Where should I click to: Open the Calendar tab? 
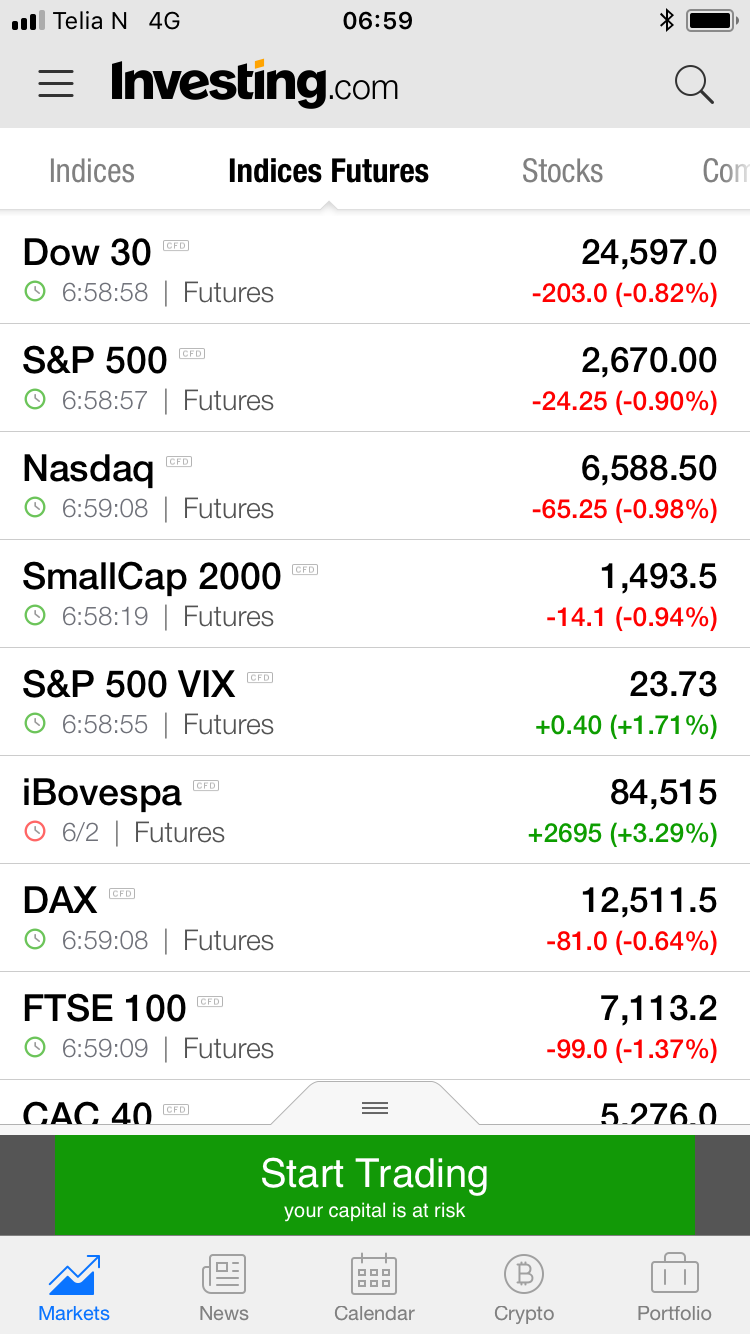374,1288
